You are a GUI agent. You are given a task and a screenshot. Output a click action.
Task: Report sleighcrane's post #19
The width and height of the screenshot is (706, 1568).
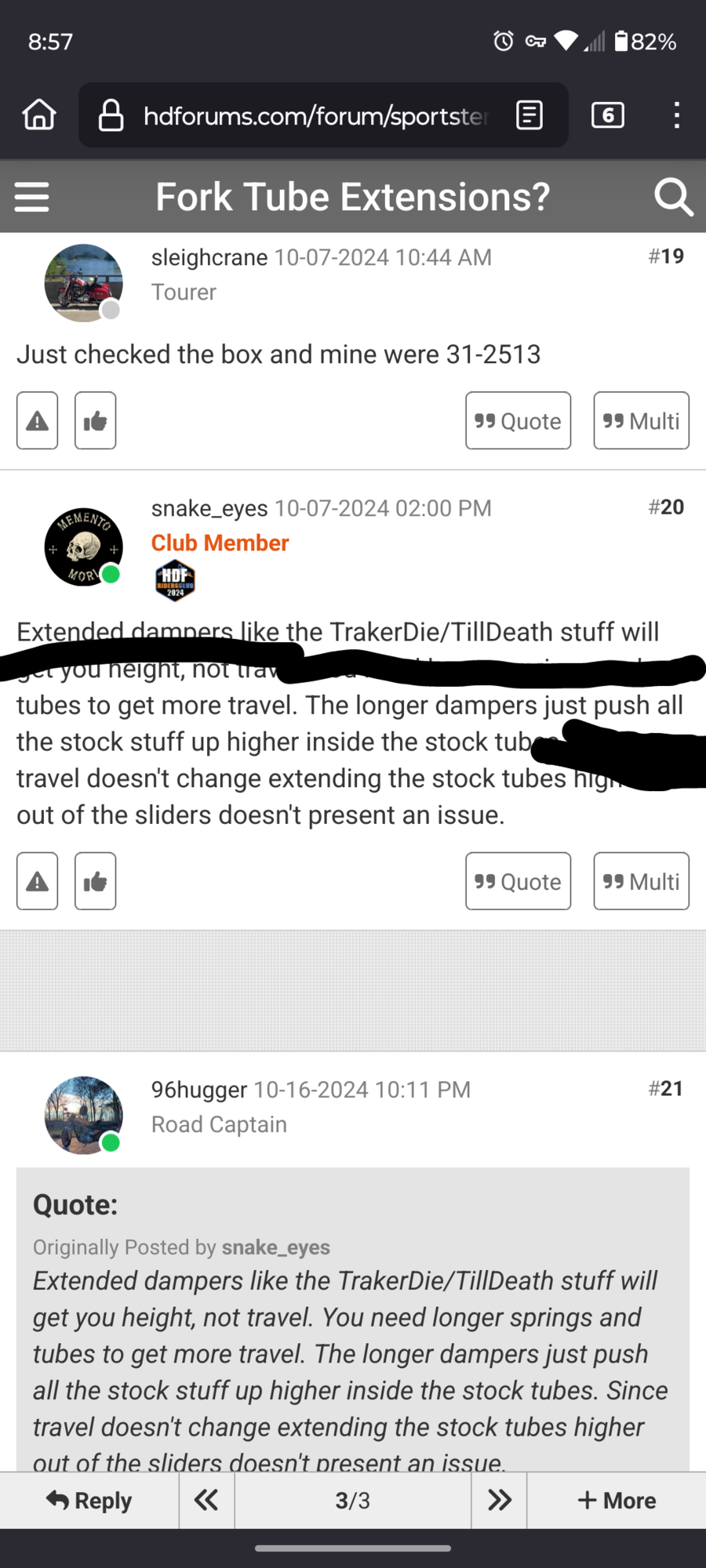coord(37,421)
